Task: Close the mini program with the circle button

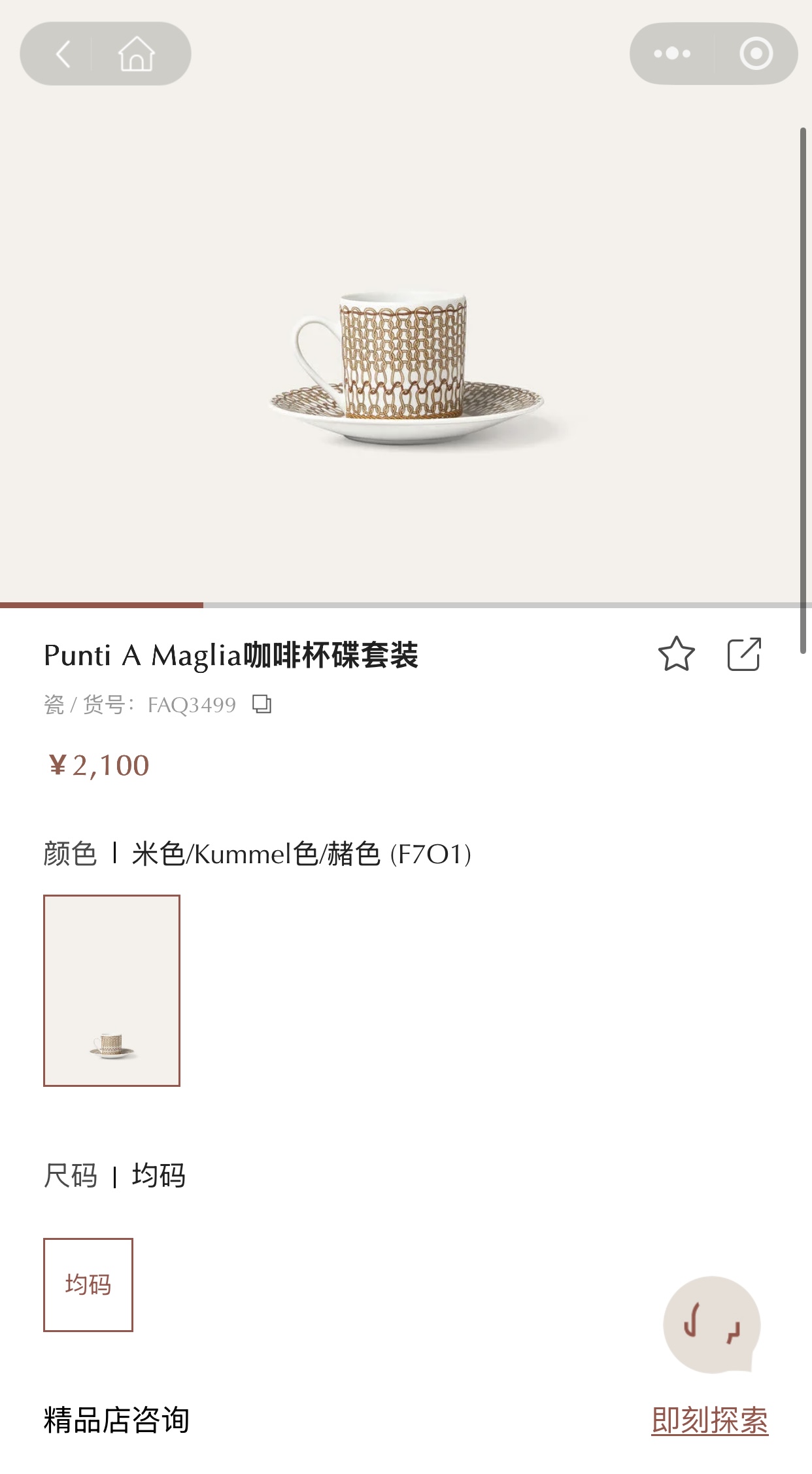Action: click(756, 54)
